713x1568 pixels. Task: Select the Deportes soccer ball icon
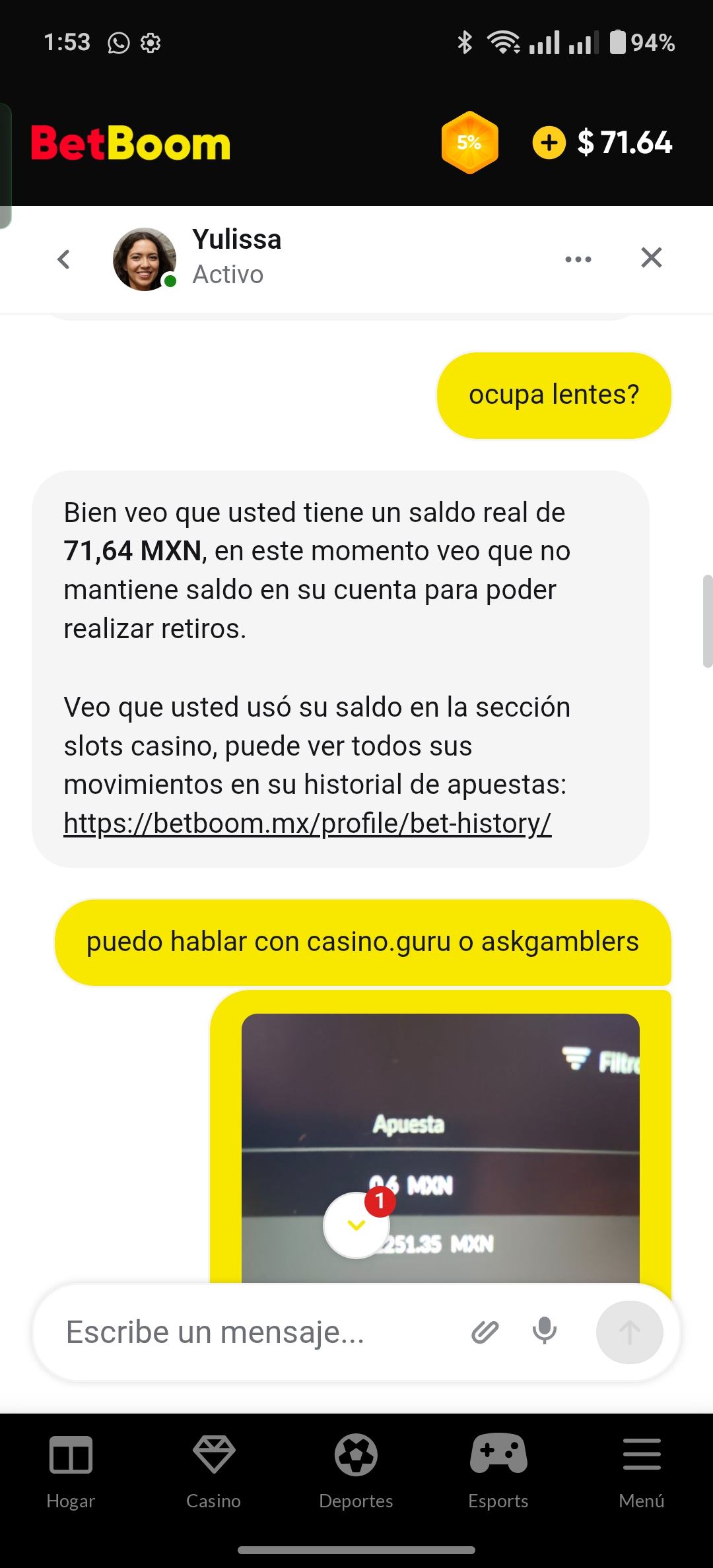point(356,1454)
